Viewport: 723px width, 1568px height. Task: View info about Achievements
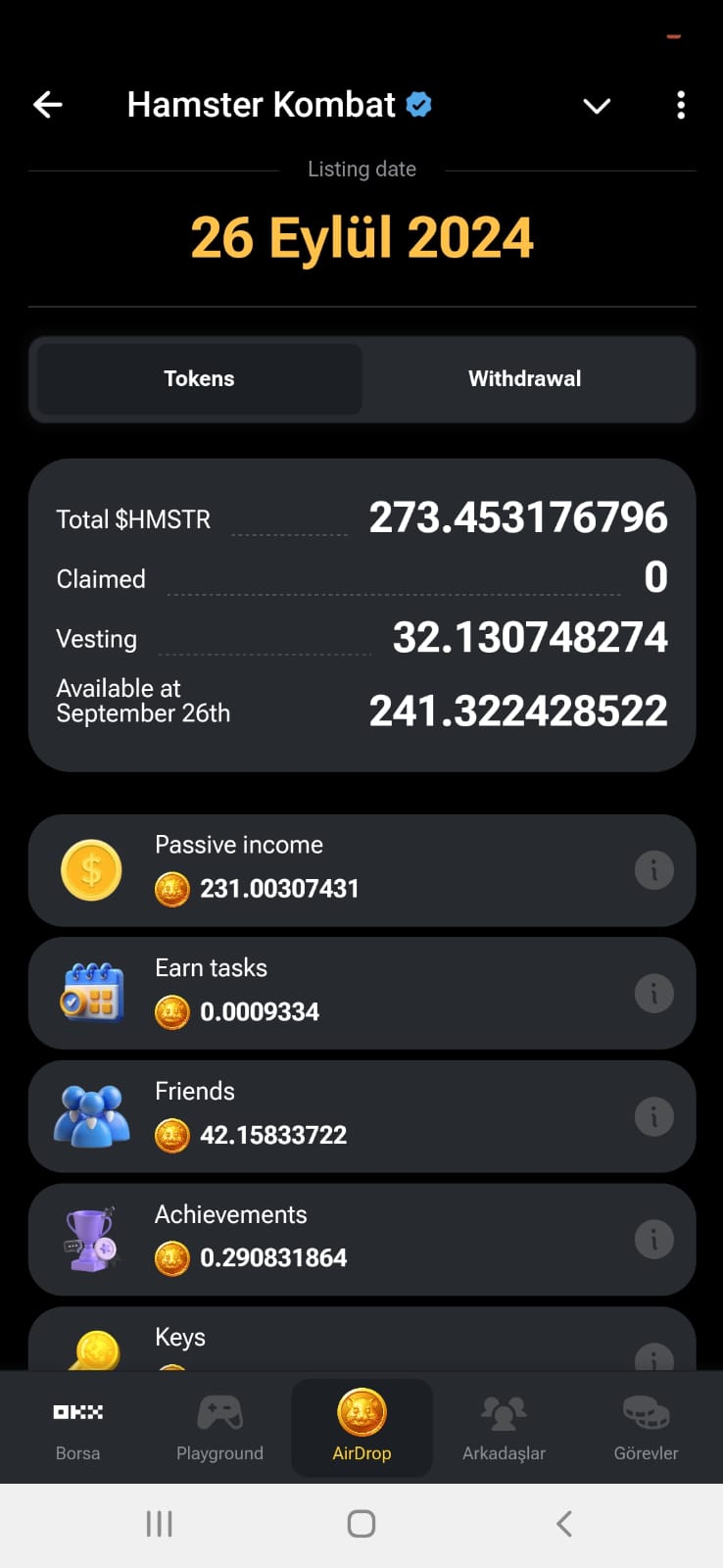pos(654,1240)
